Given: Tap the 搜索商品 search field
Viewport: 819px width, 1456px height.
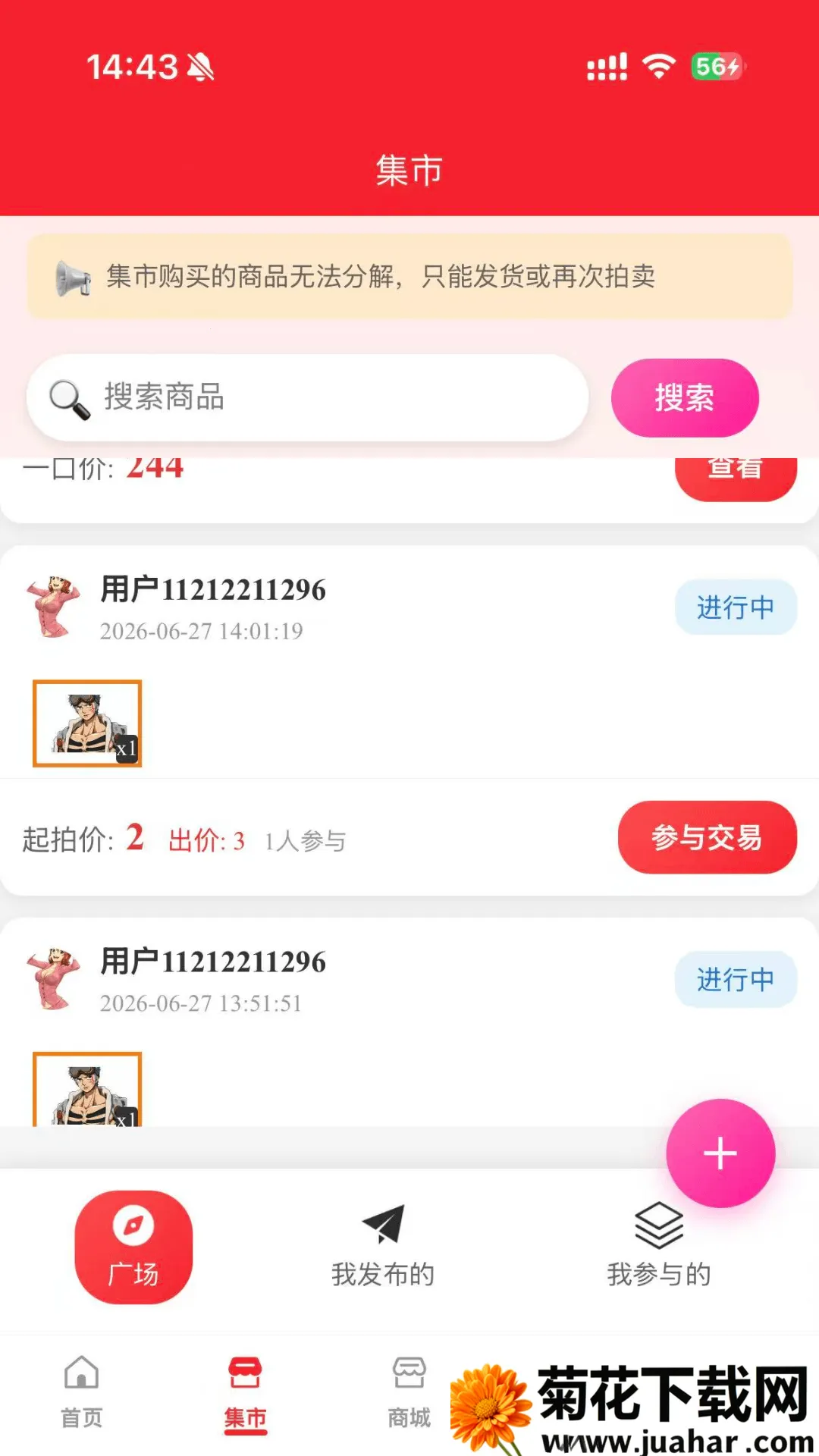Looking at the screenshot, I should 307,397.
